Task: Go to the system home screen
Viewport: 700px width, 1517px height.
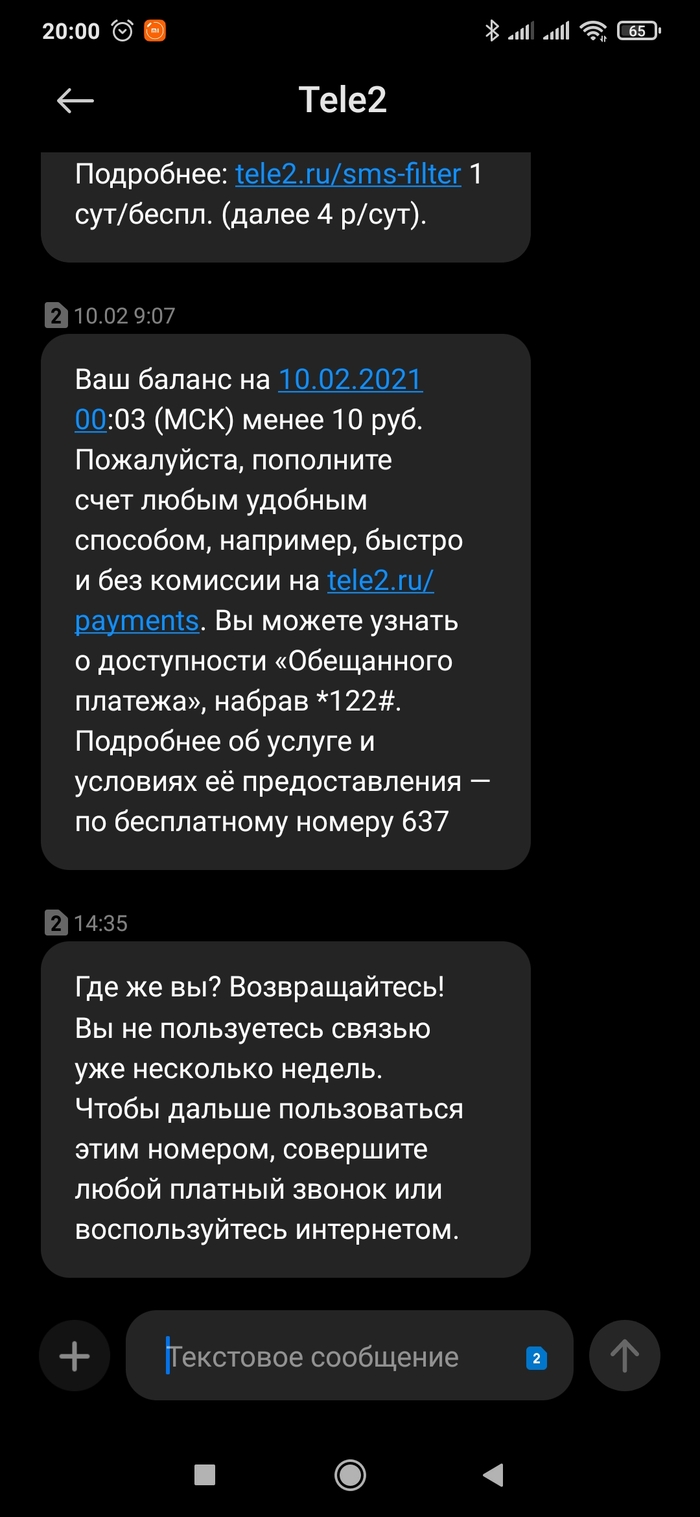Action: [350, 1473]
